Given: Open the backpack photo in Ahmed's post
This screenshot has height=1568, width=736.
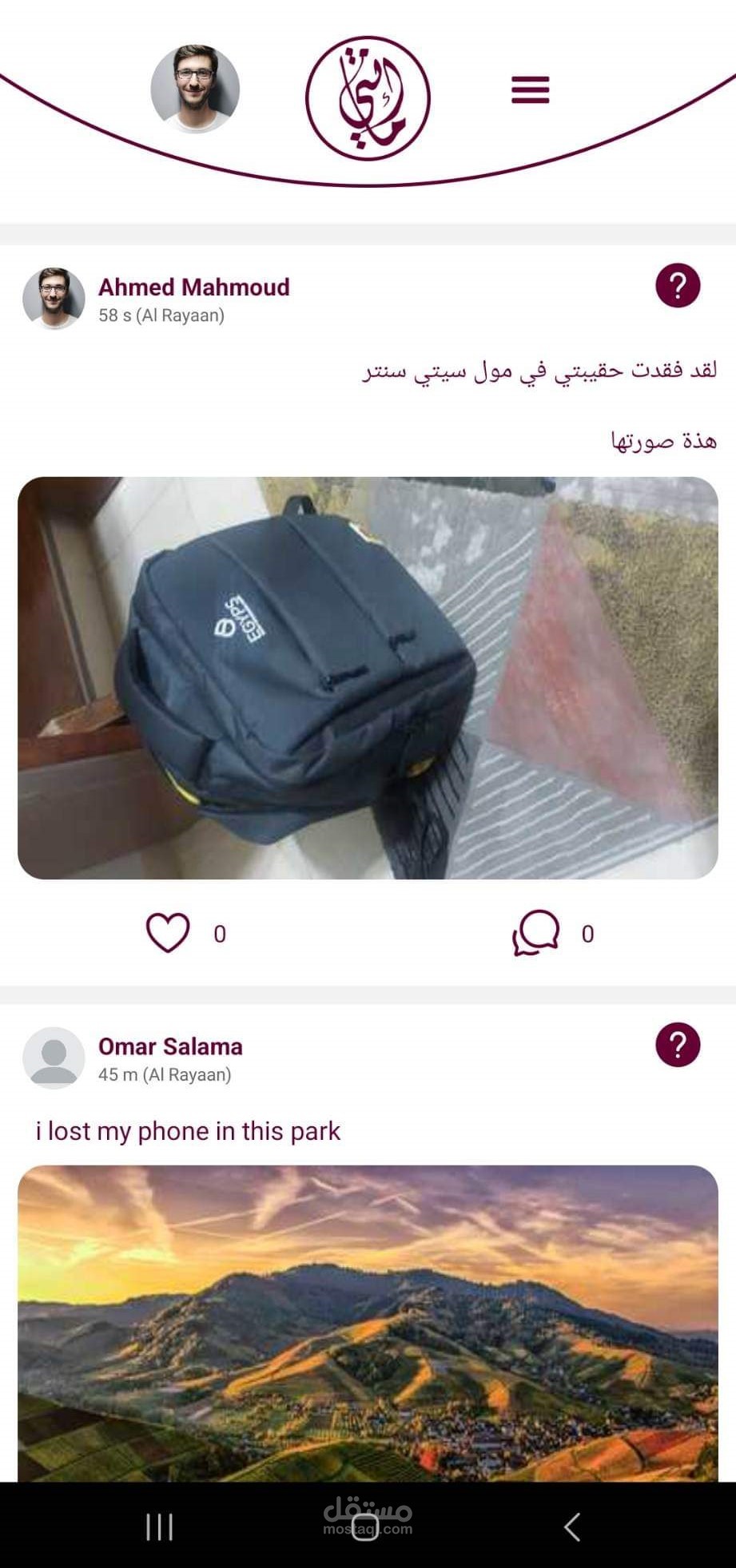Looking at the screenshot, I should point(368,678).
